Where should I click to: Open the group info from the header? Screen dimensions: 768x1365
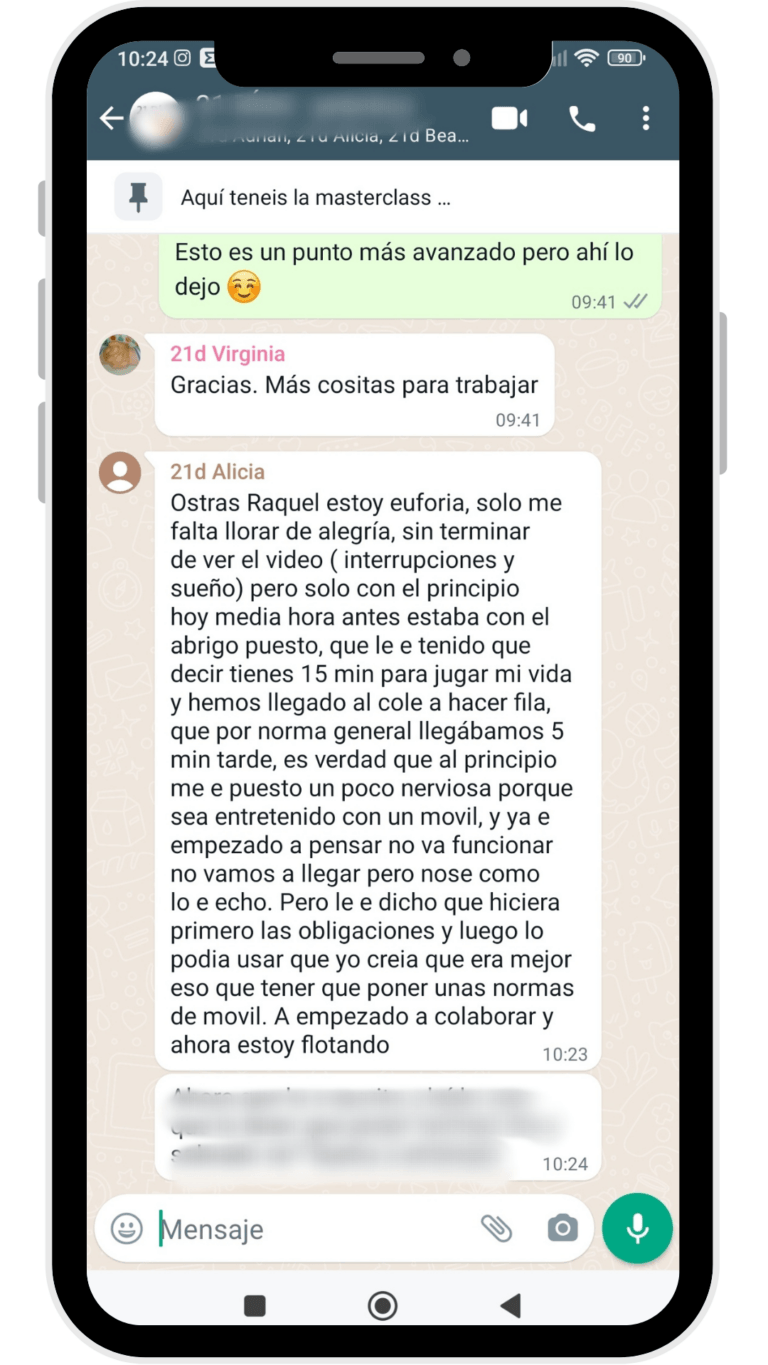point(330,119)
